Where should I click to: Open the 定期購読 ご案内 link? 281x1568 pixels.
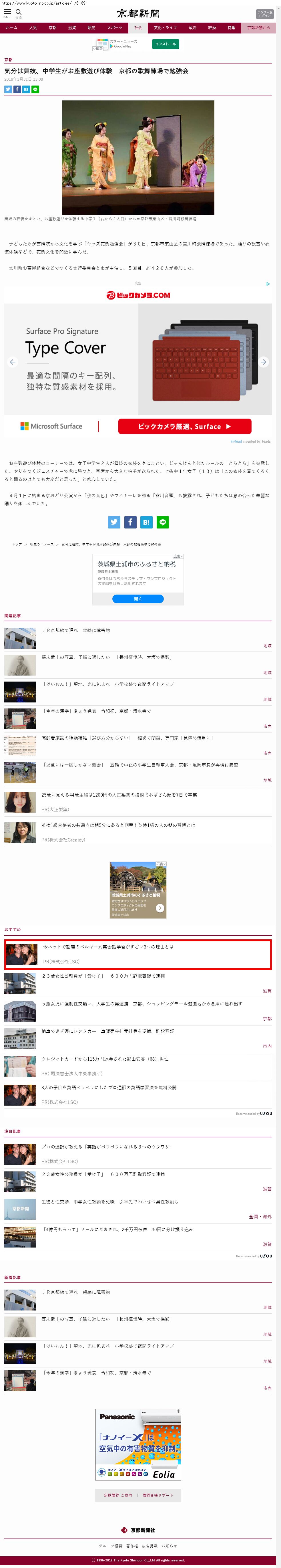[118, 1495]
